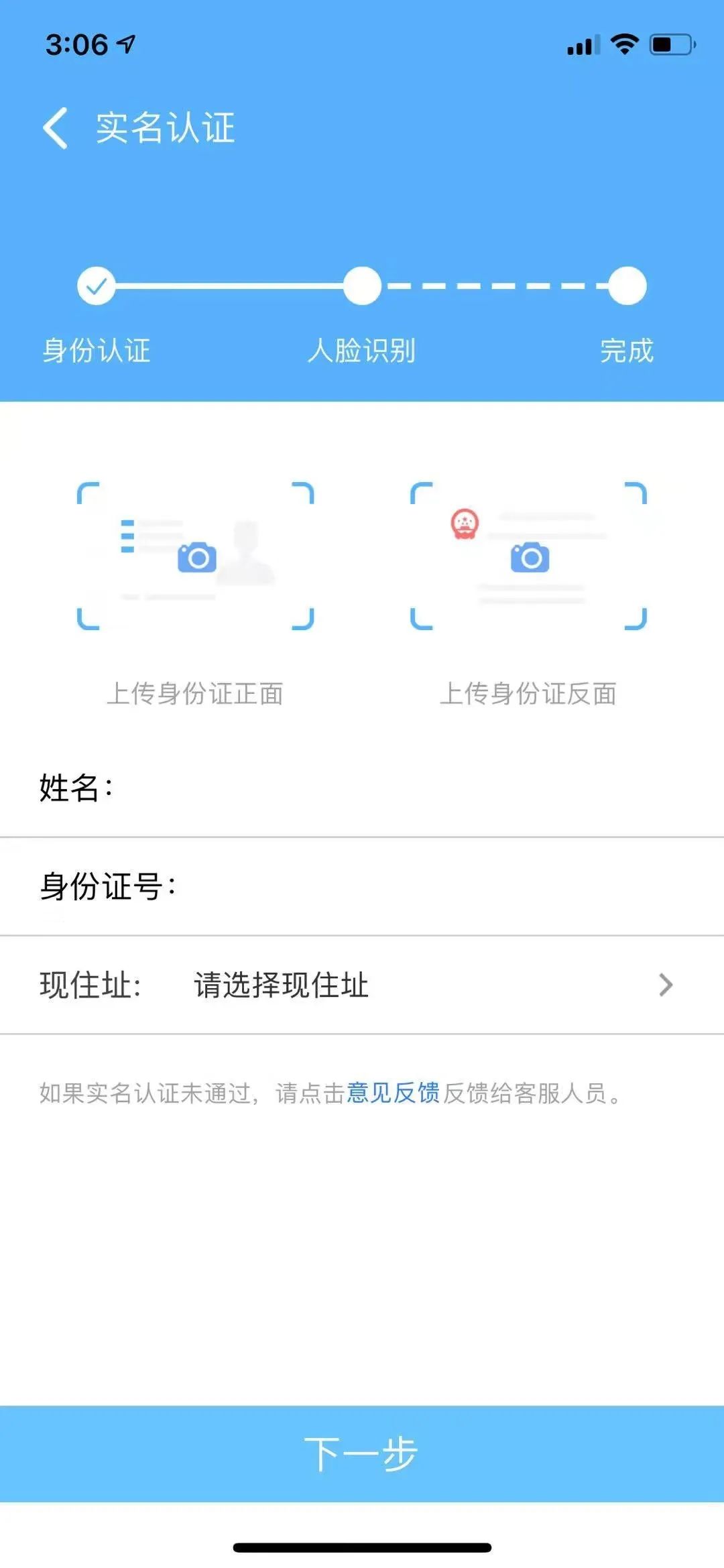
Task: Focus the 姓名 name field
Action: [402, 788]
